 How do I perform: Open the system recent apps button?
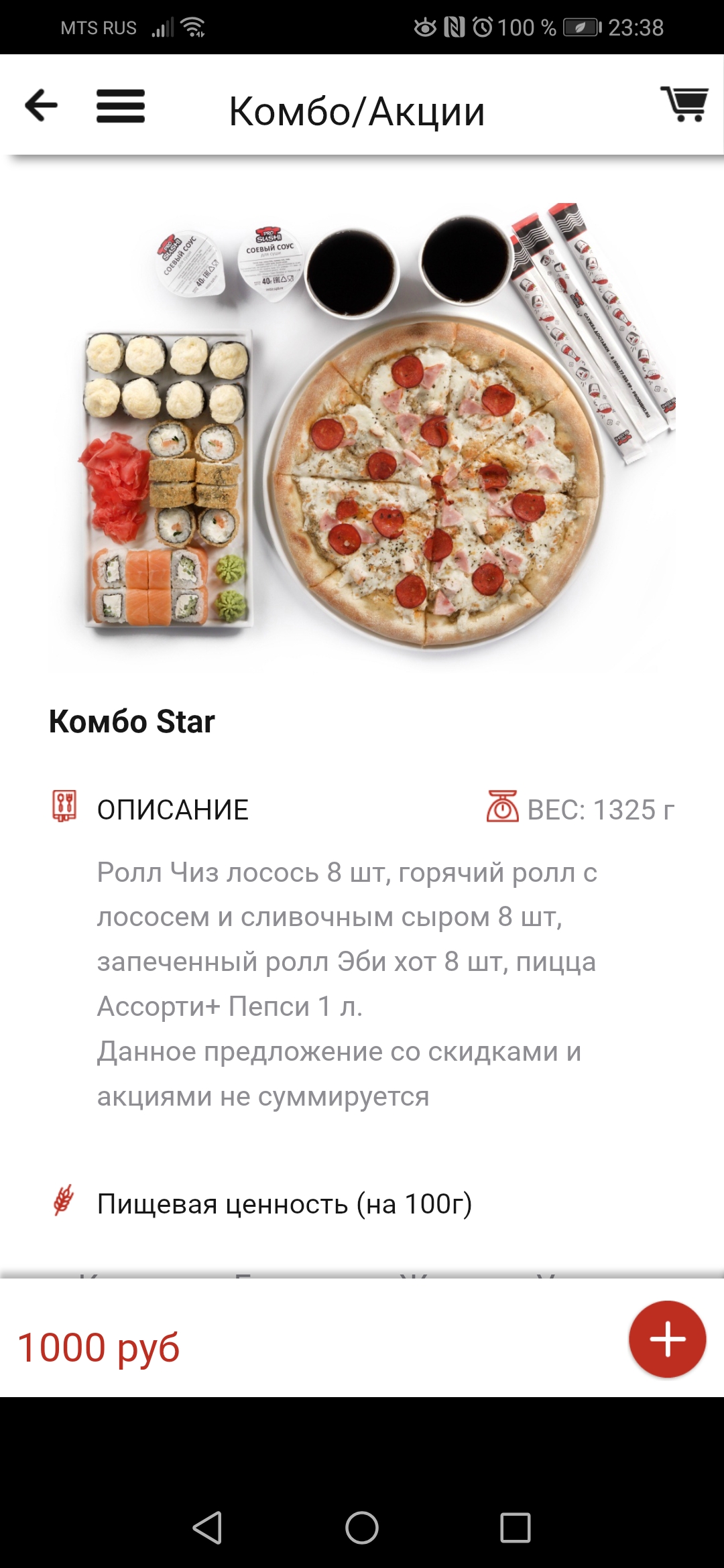click(515, 1528)
